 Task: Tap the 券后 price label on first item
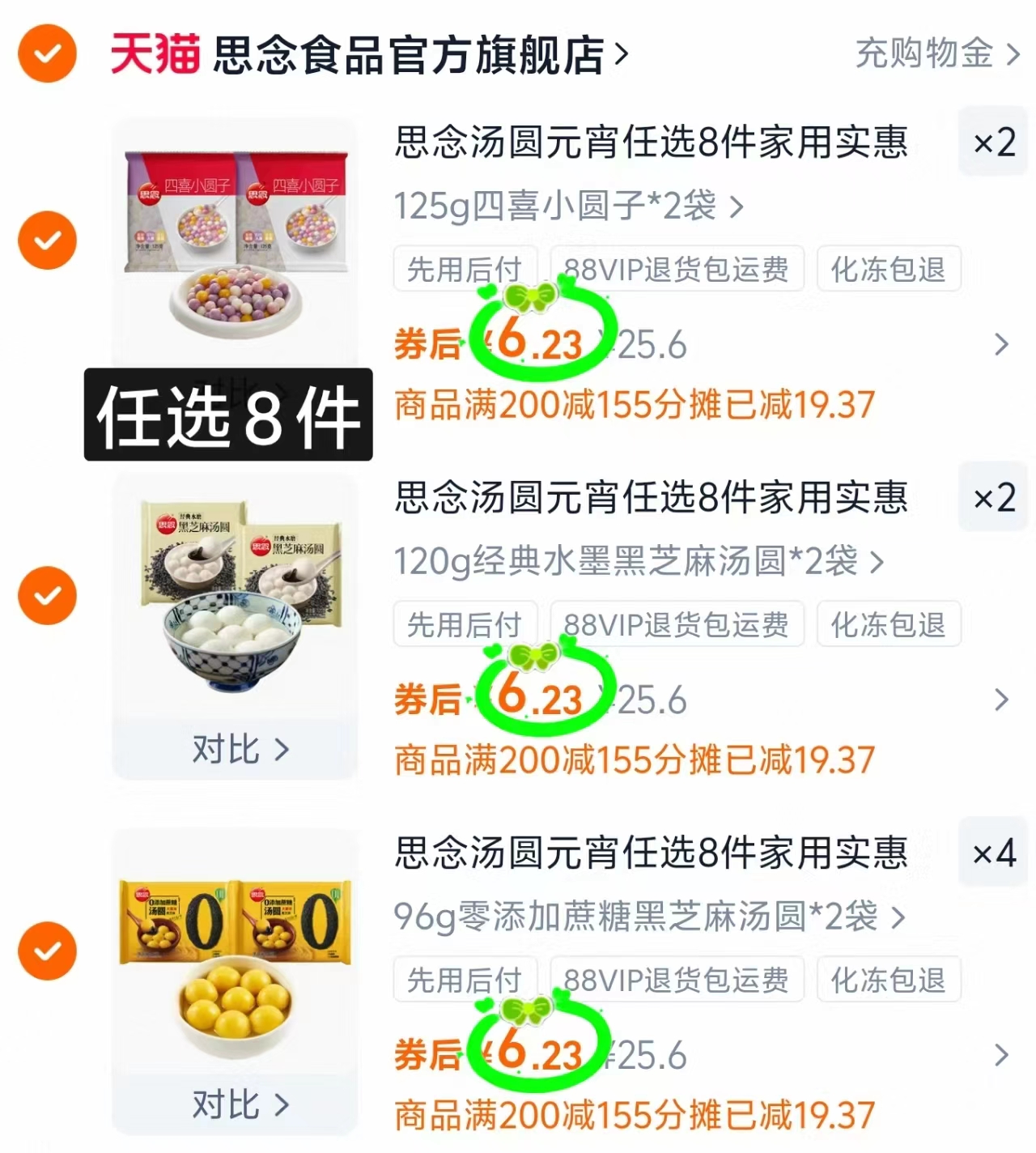[427, 345]
